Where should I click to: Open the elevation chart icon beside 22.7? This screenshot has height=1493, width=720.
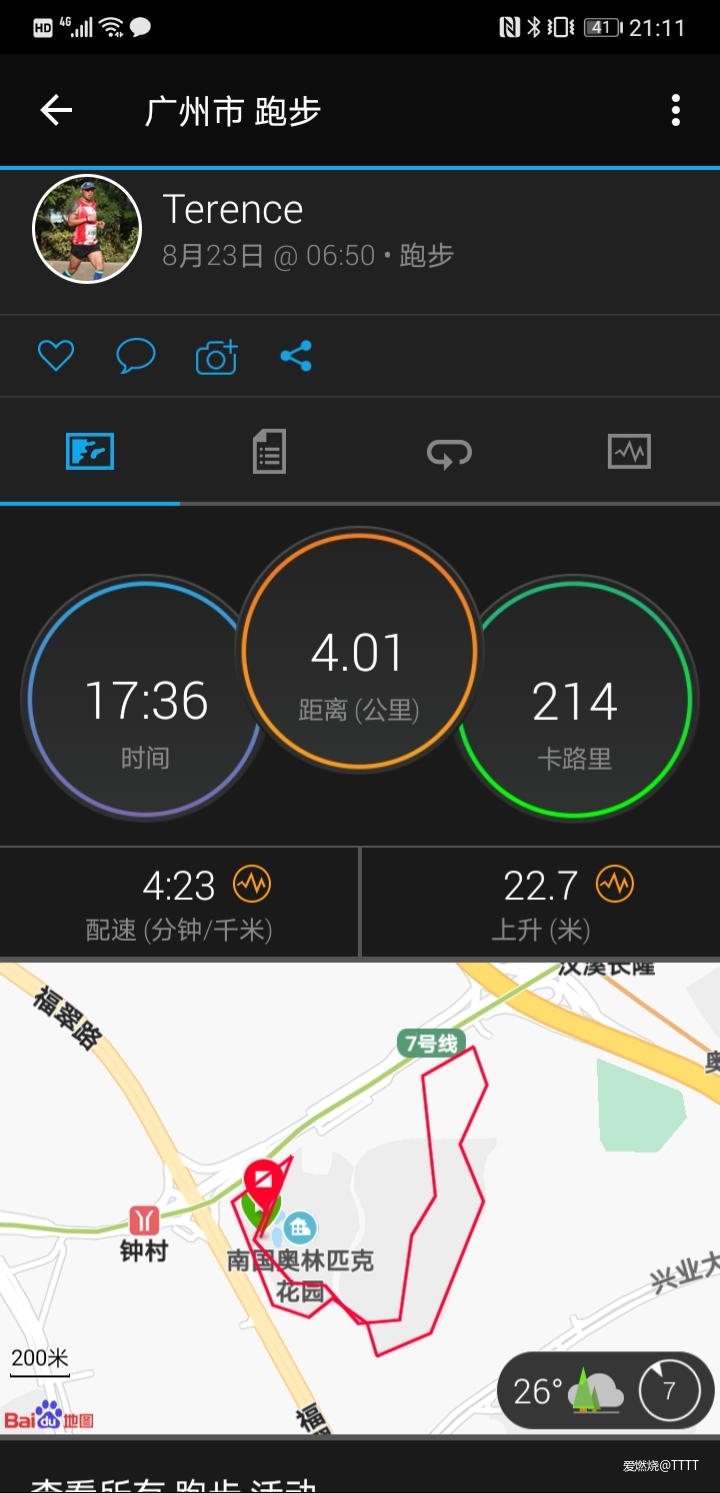click(x=615, y=885)
